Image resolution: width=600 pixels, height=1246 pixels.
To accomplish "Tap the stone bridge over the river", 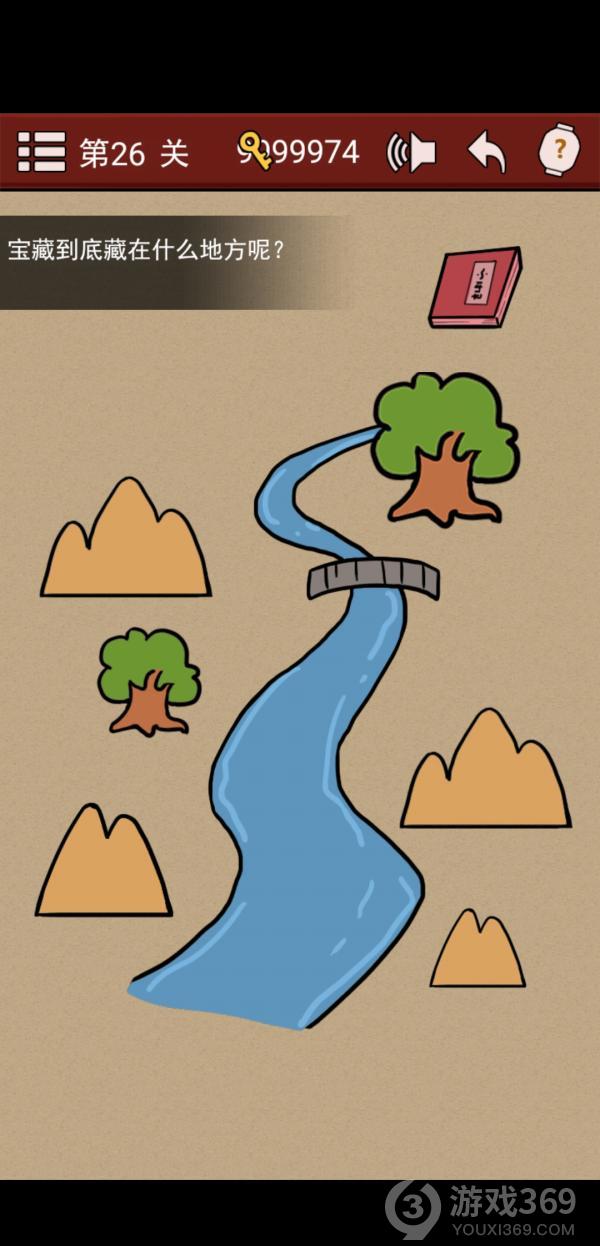I will 373,577.
